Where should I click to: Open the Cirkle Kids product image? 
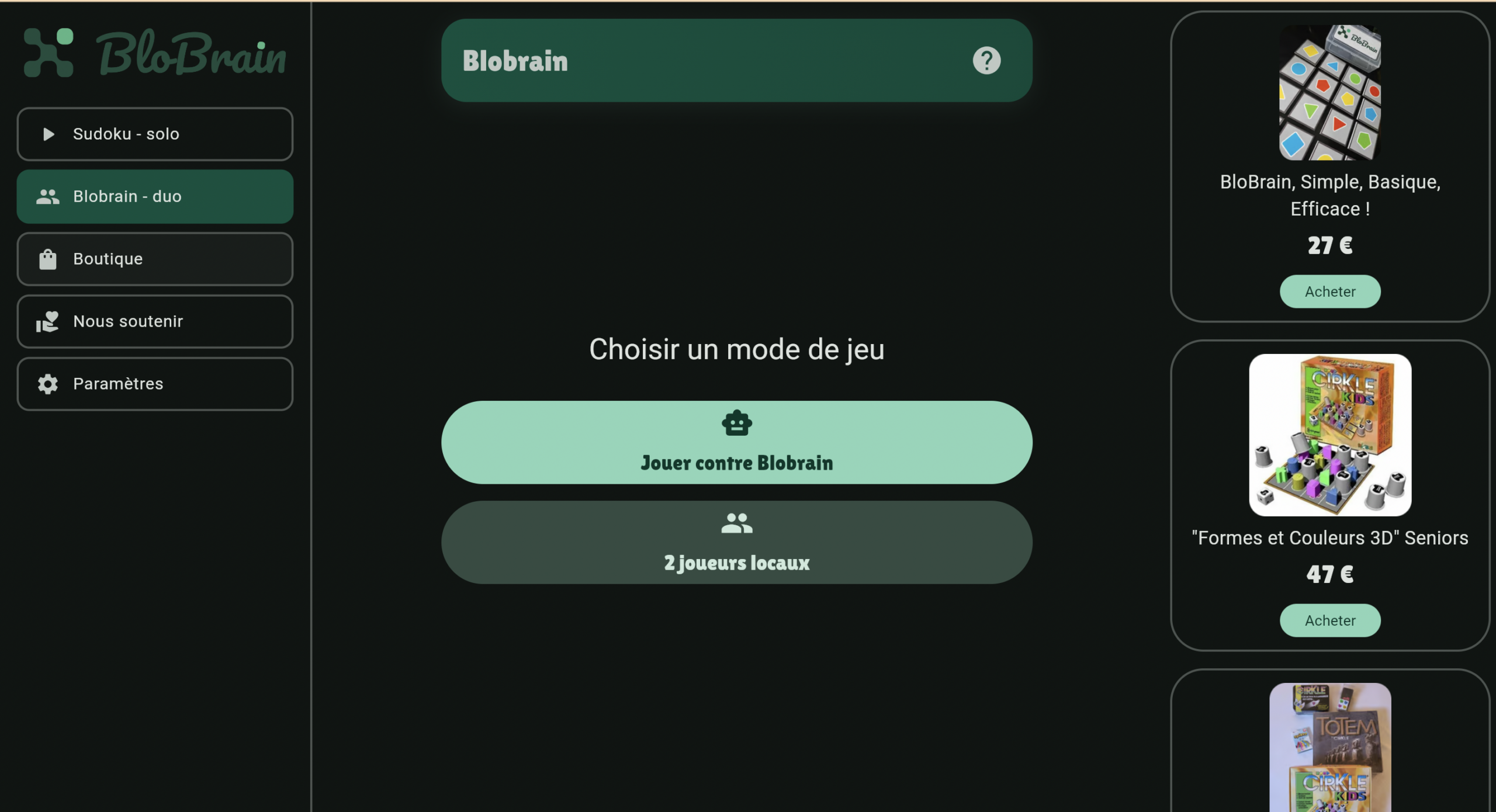click(1329, 435)
